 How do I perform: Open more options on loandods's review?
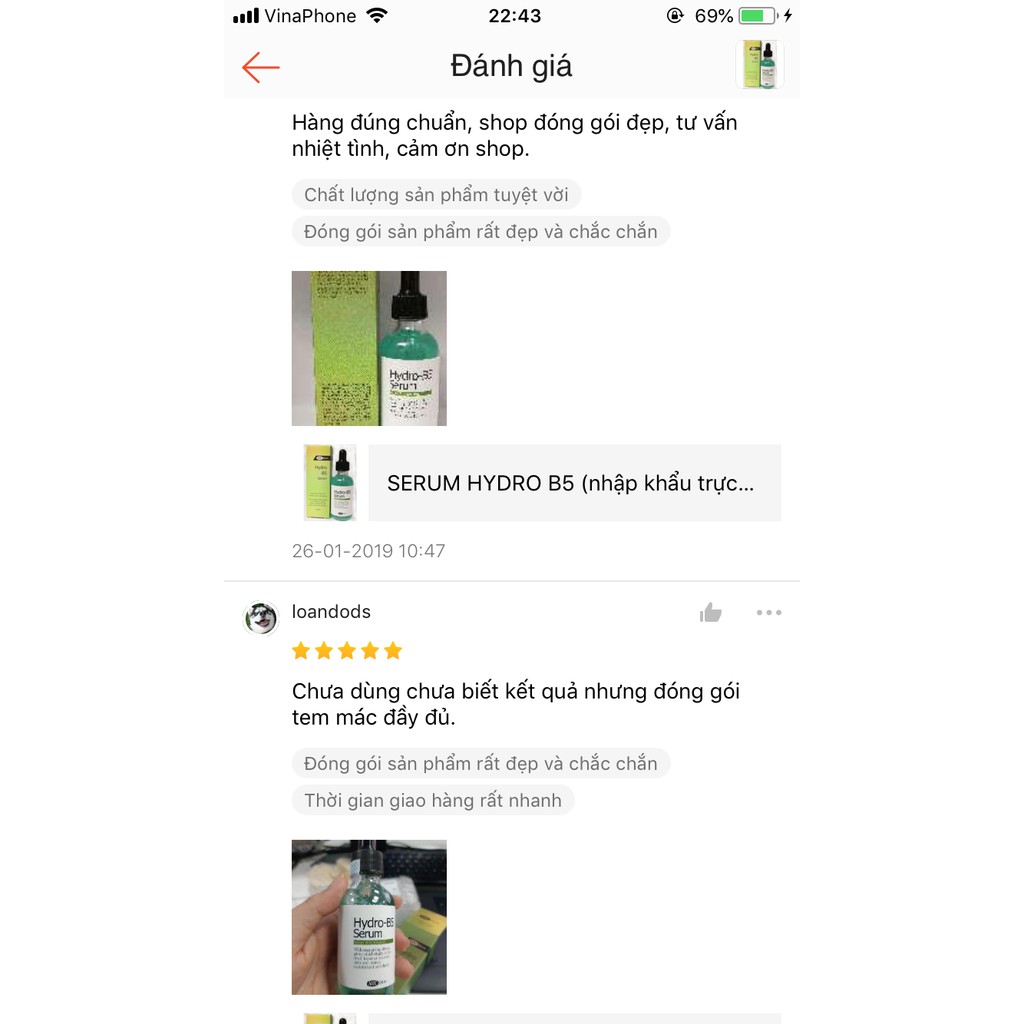click(769, 613)
